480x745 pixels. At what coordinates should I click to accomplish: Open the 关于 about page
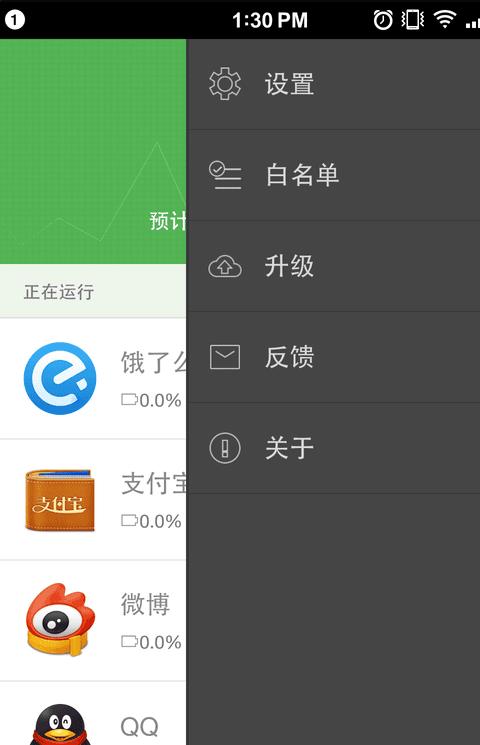pyautogui.click(x=333, y=448)
